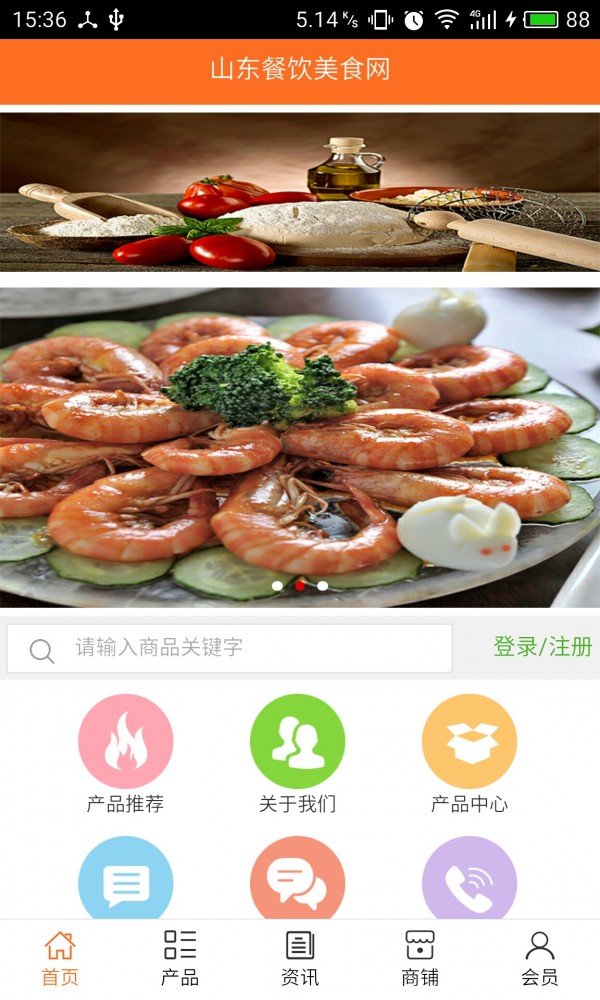Switch to the 首页 home tab
Screen dimensions: 600x1000
(x=60, y=958)
